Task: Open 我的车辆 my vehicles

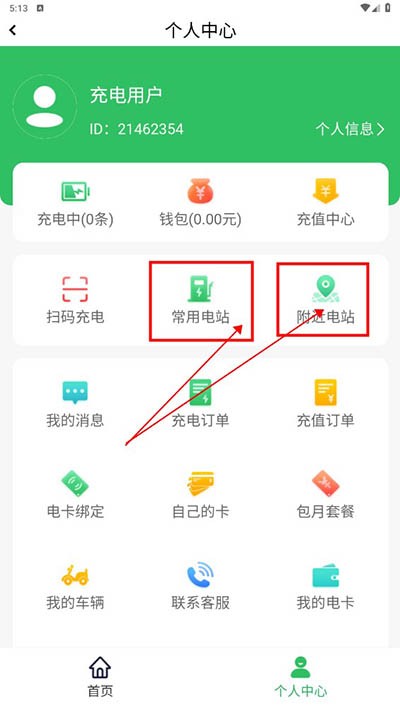Action: click(x=75, y=587)
